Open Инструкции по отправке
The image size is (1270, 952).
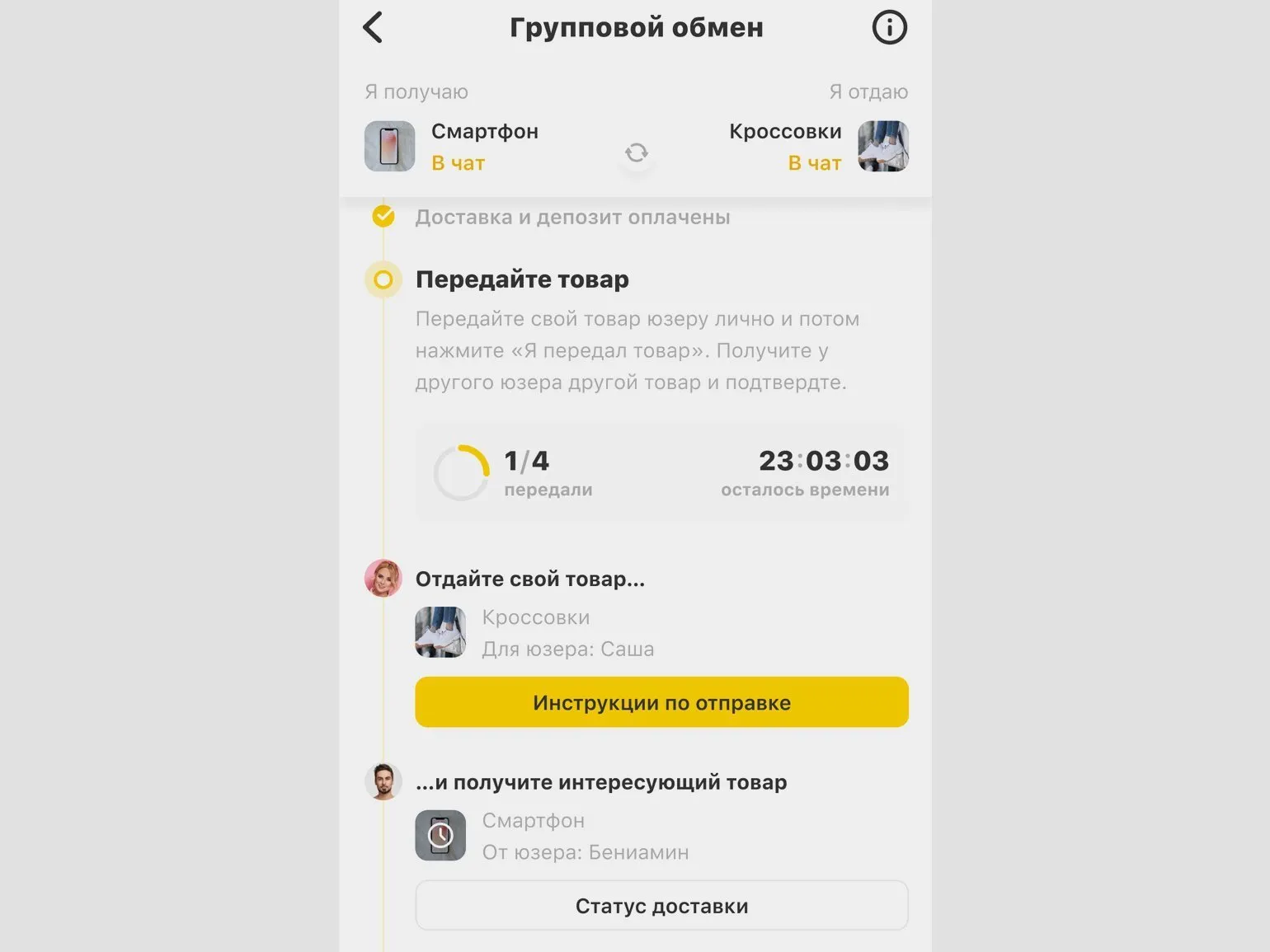pos(661,702)
